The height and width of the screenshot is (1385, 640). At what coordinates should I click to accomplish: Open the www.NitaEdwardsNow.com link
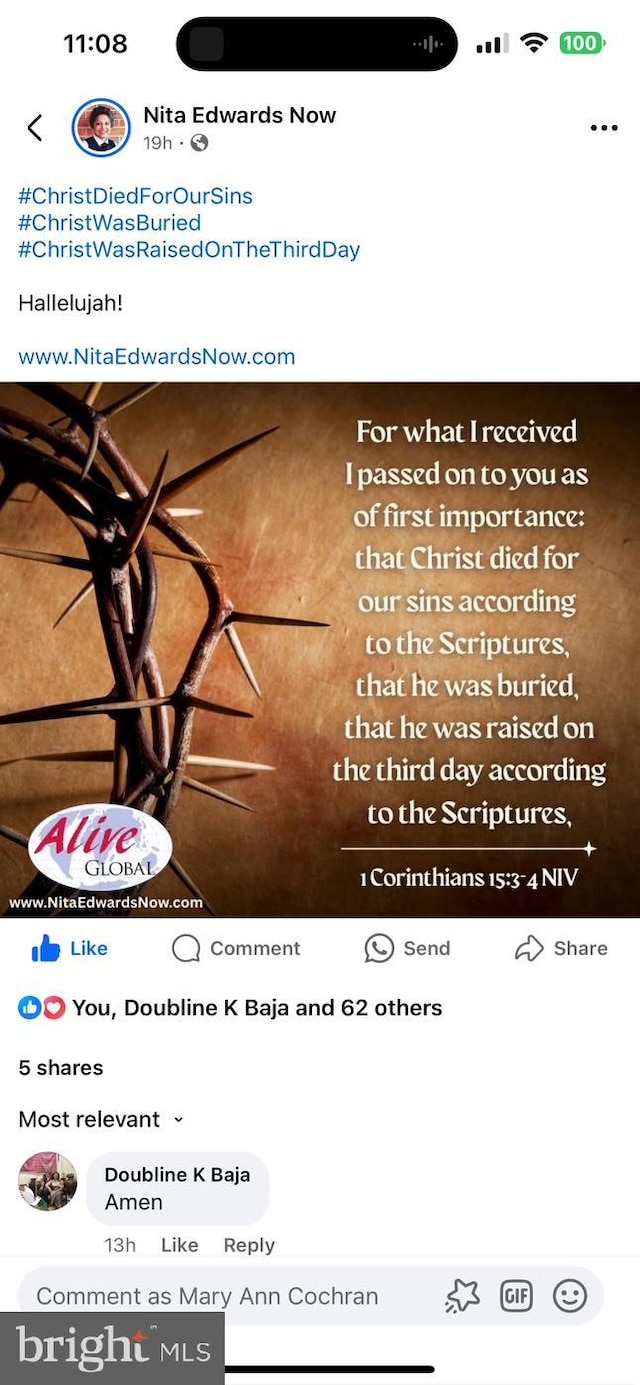coord(157,356)
